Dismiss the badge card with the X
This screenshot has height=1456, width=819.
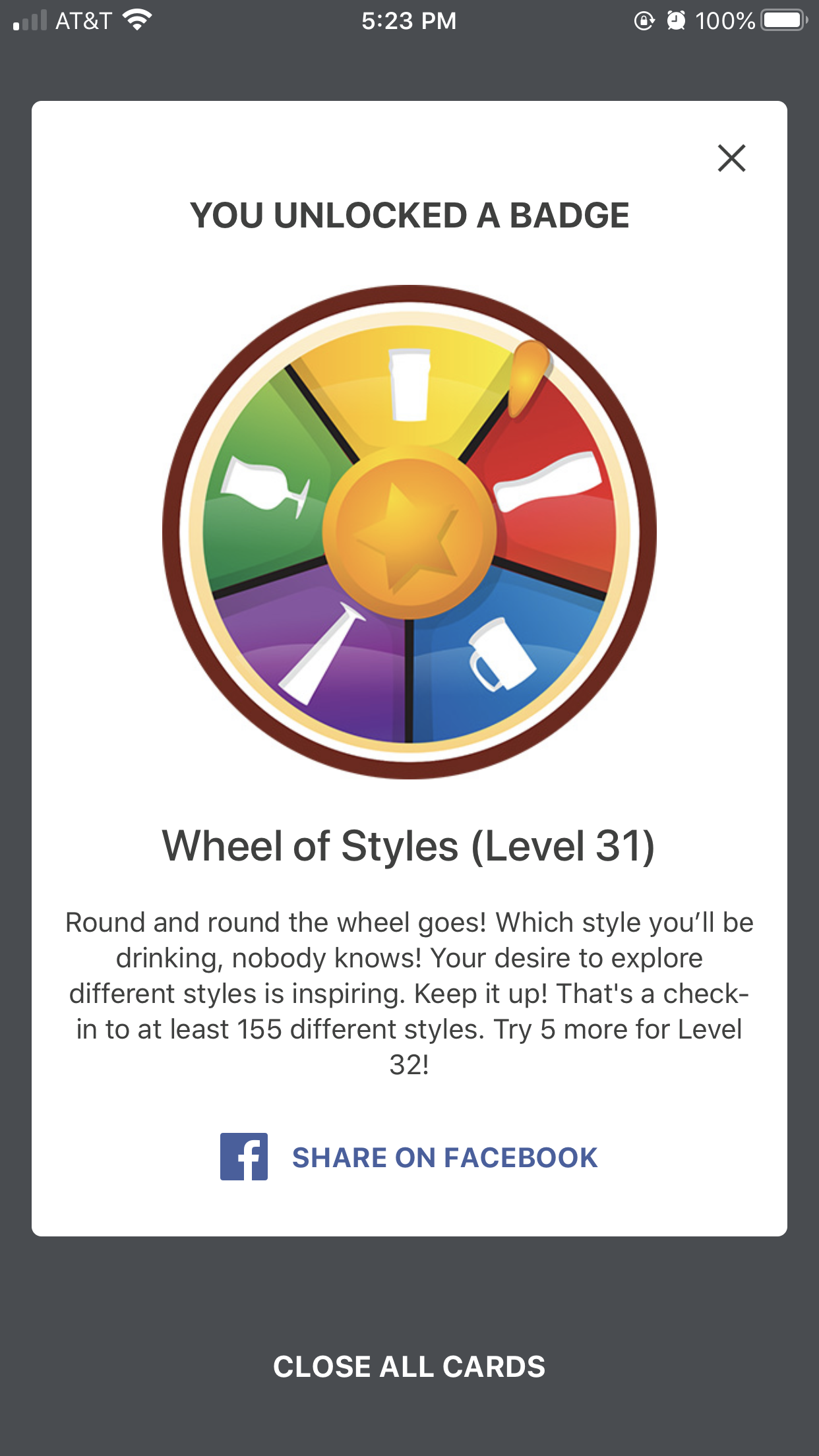pyautogui.click(x=731, y=158)
